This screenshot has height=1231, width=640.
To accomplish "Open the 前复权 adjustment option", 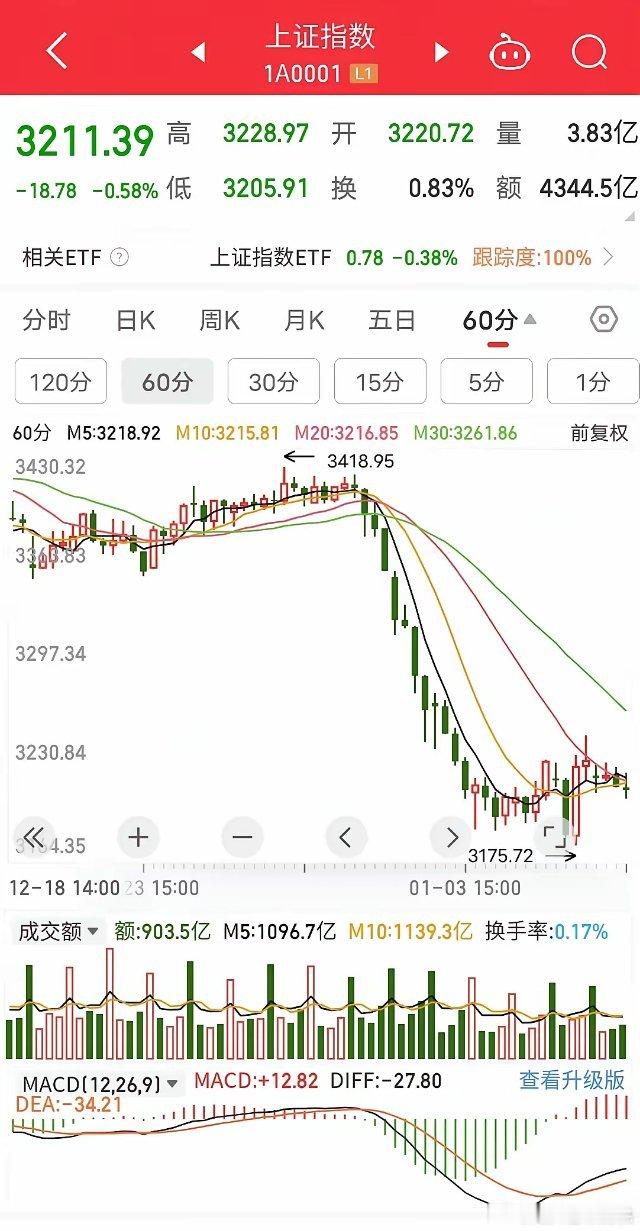I will pyautogui.click(x=600, y=433).
